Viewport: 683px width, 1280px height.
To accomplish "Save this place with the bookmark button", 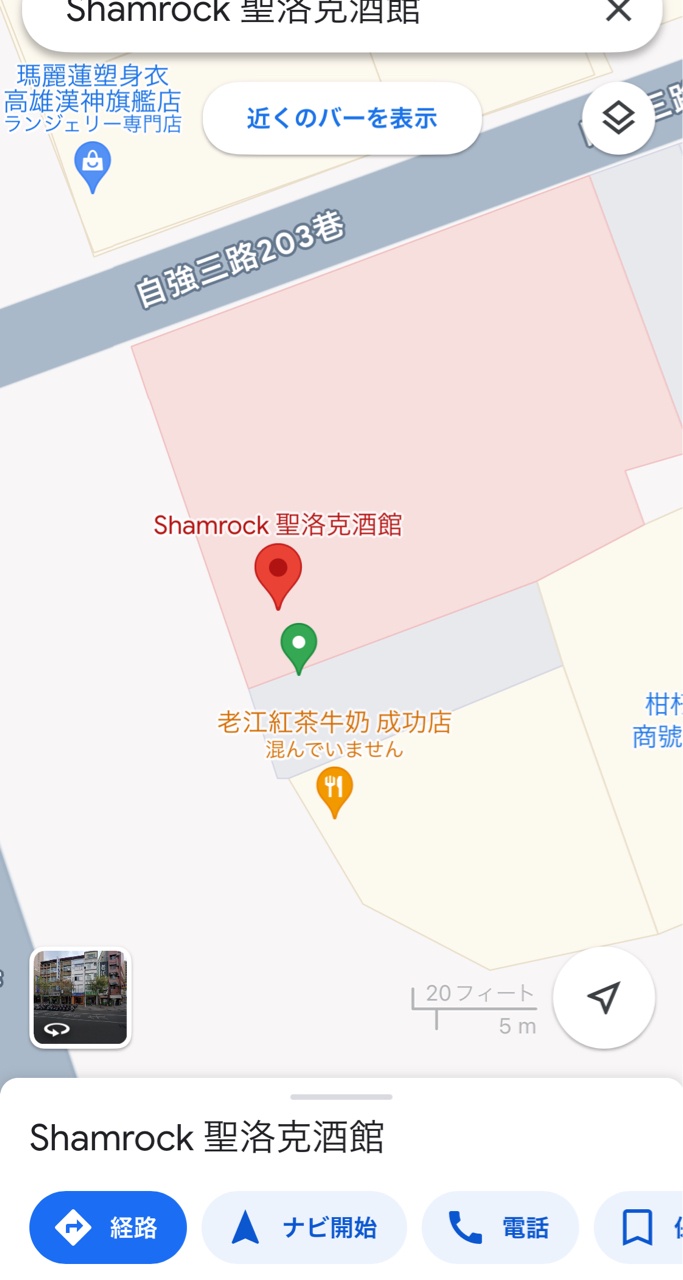I will click(x=640, y=1227).
